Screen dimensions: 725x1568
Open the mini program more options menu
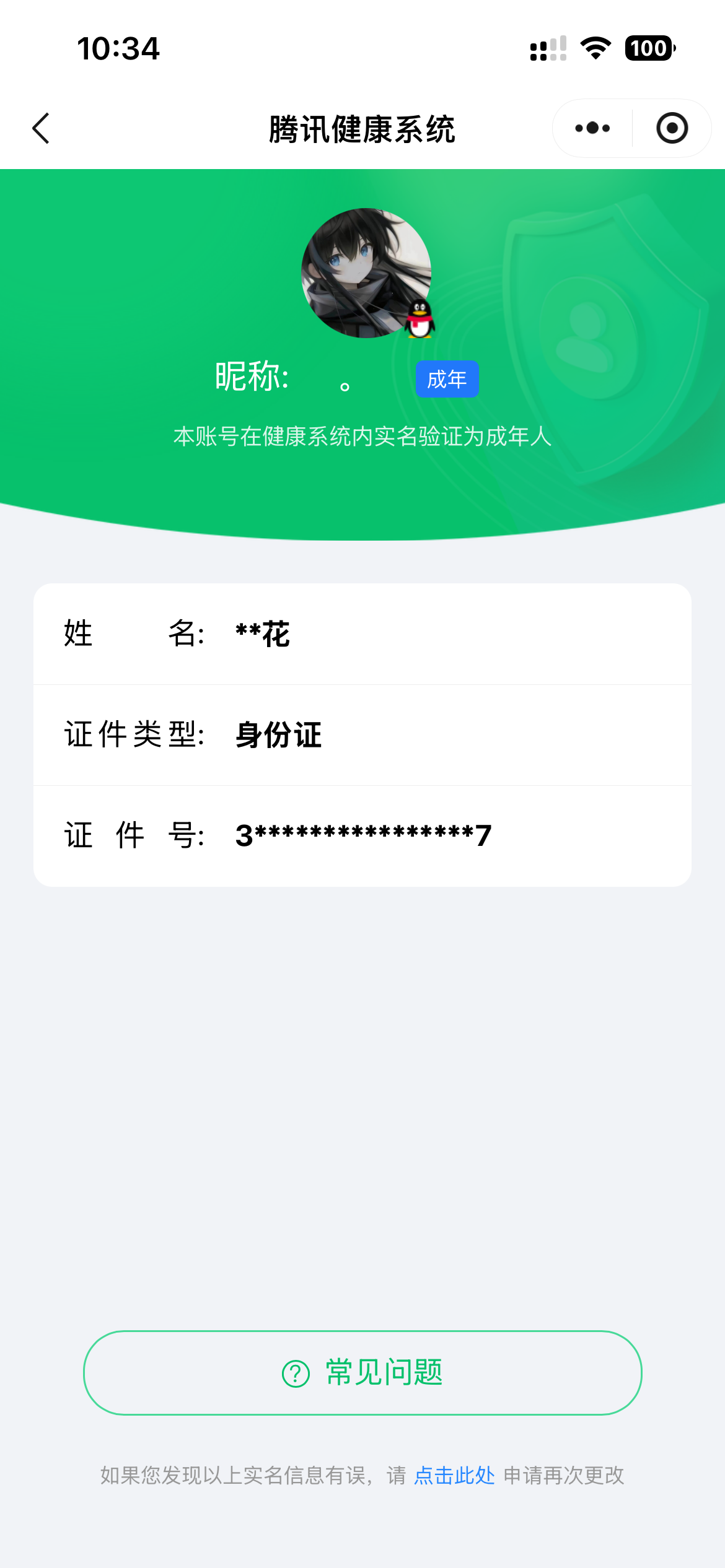(592, 128)
